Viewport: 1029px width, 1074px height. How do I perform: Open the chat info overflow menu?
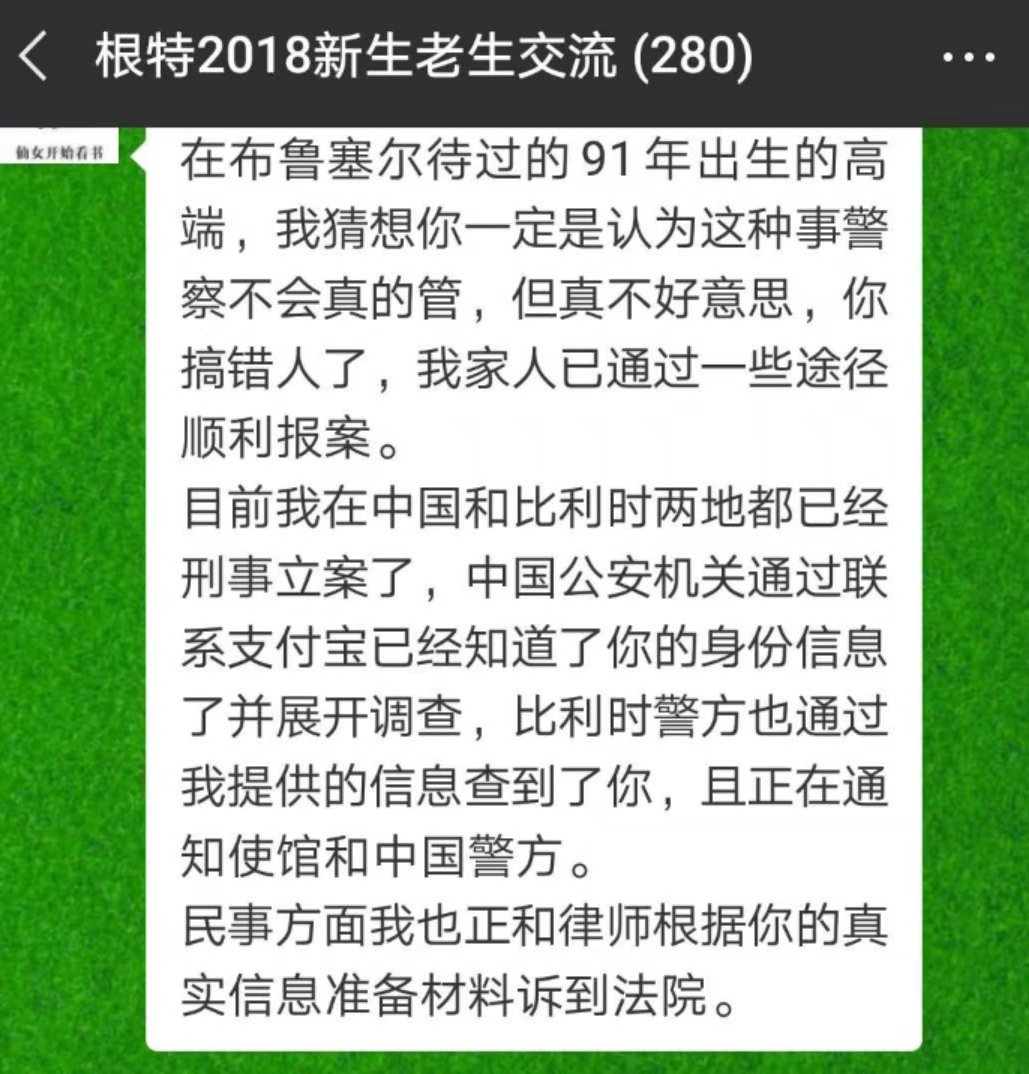click(x=968, y=59)
